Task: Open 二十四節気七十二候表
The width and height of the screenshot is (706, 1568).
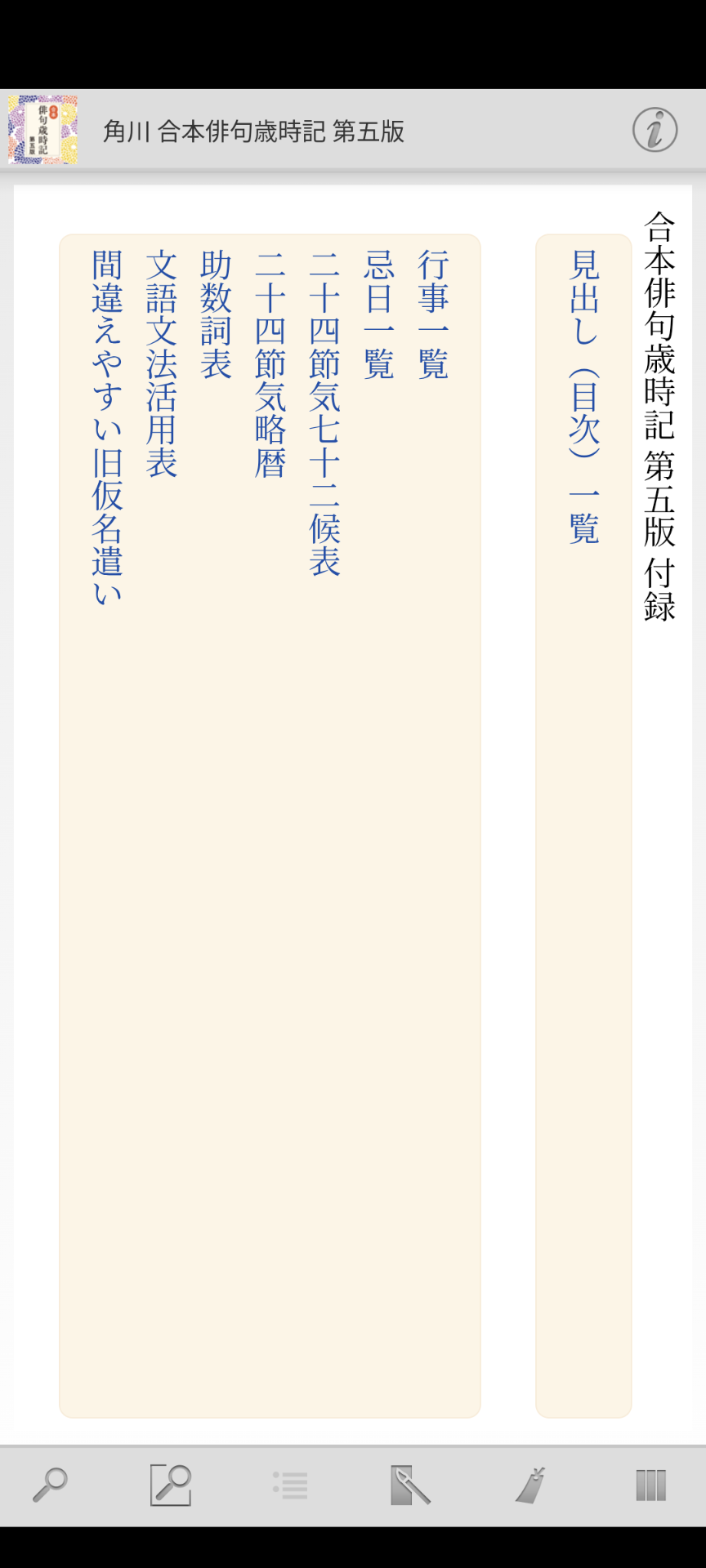Action: [324, 413]
